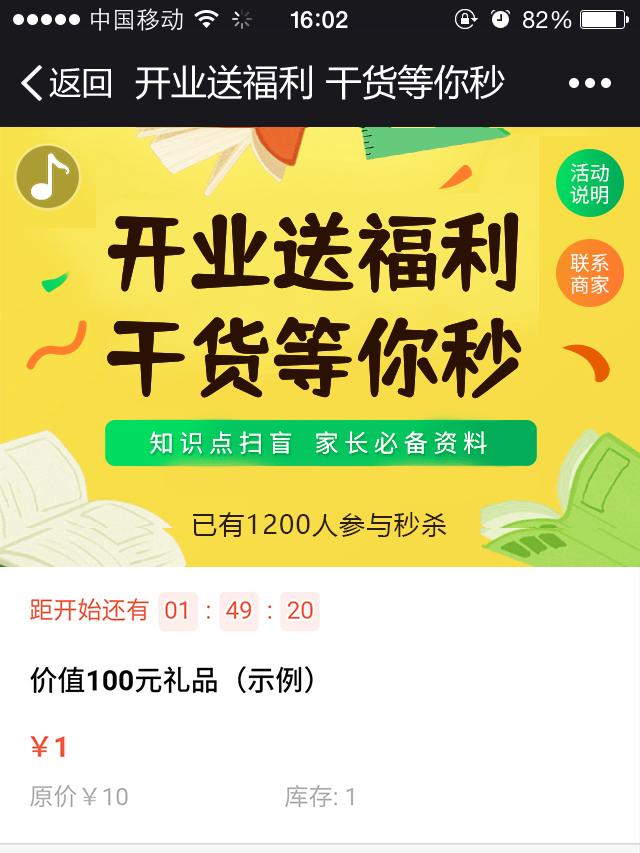The width and height of the screenshot is (640, 853).
Task: Open the 活动说明 activity rules button
Action: click(589, 183)
